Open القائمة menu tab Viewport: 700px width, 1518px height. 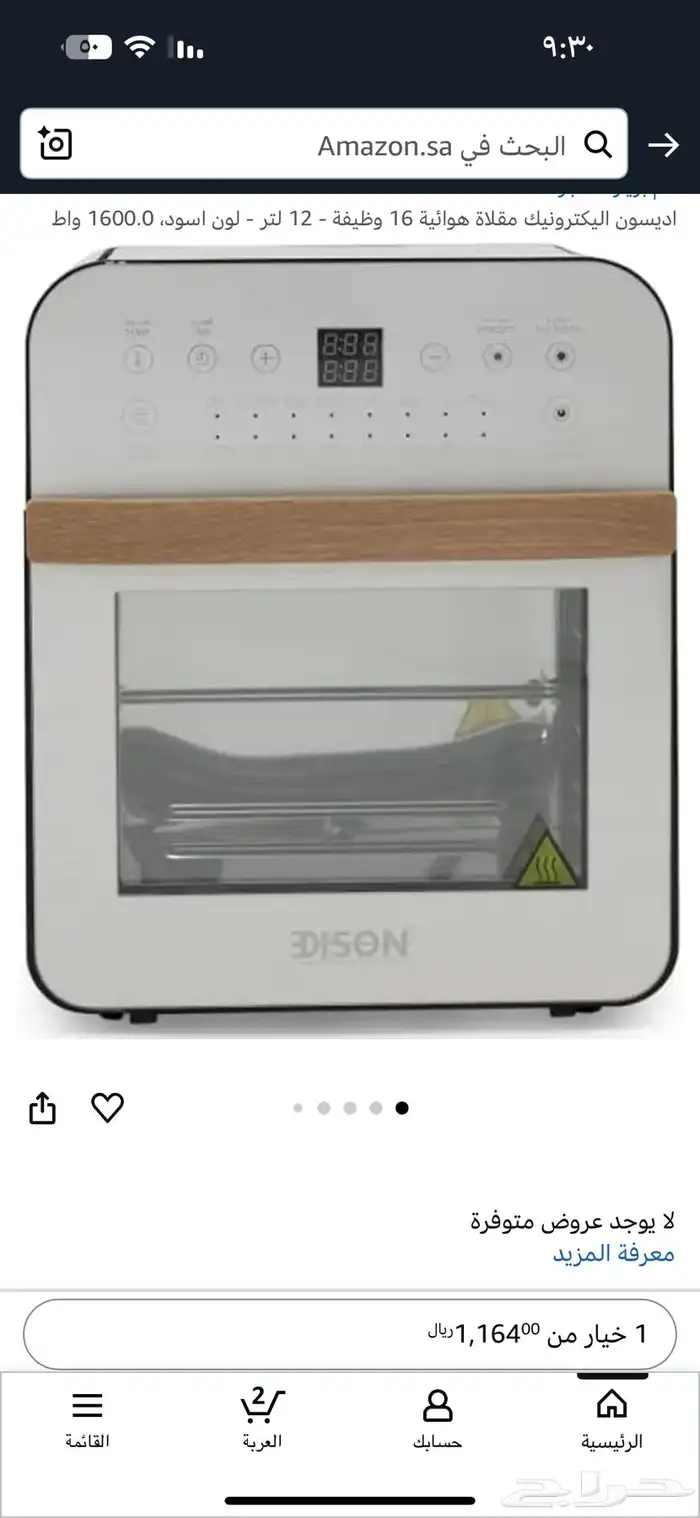pos(87,1420)
